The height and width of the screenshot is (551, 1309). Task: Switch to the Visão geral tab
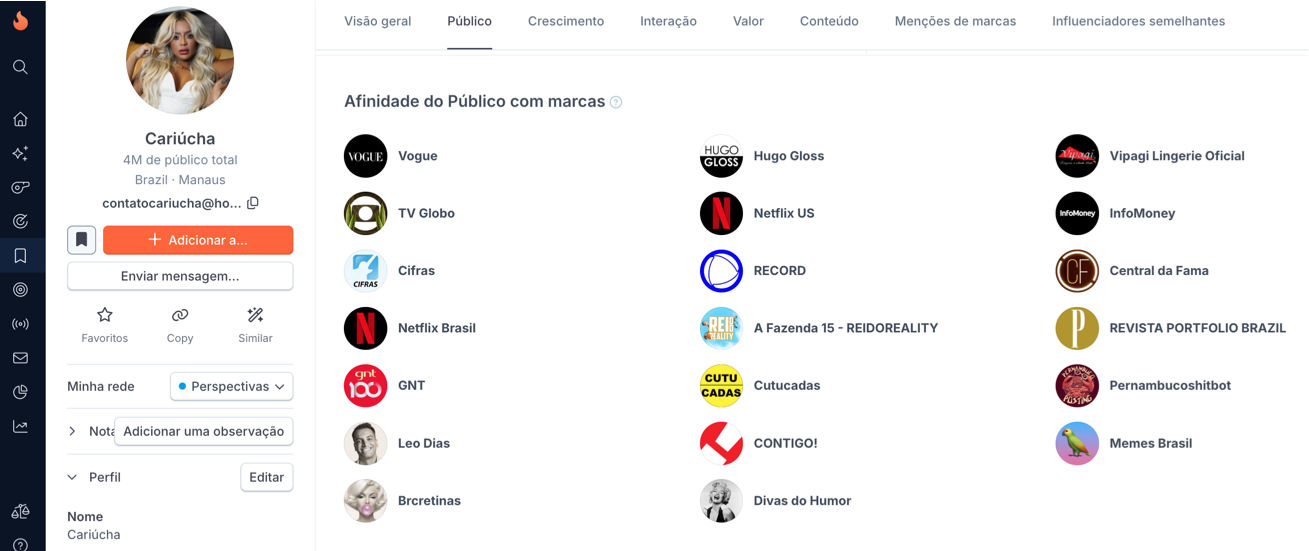[x=377, y=21]
